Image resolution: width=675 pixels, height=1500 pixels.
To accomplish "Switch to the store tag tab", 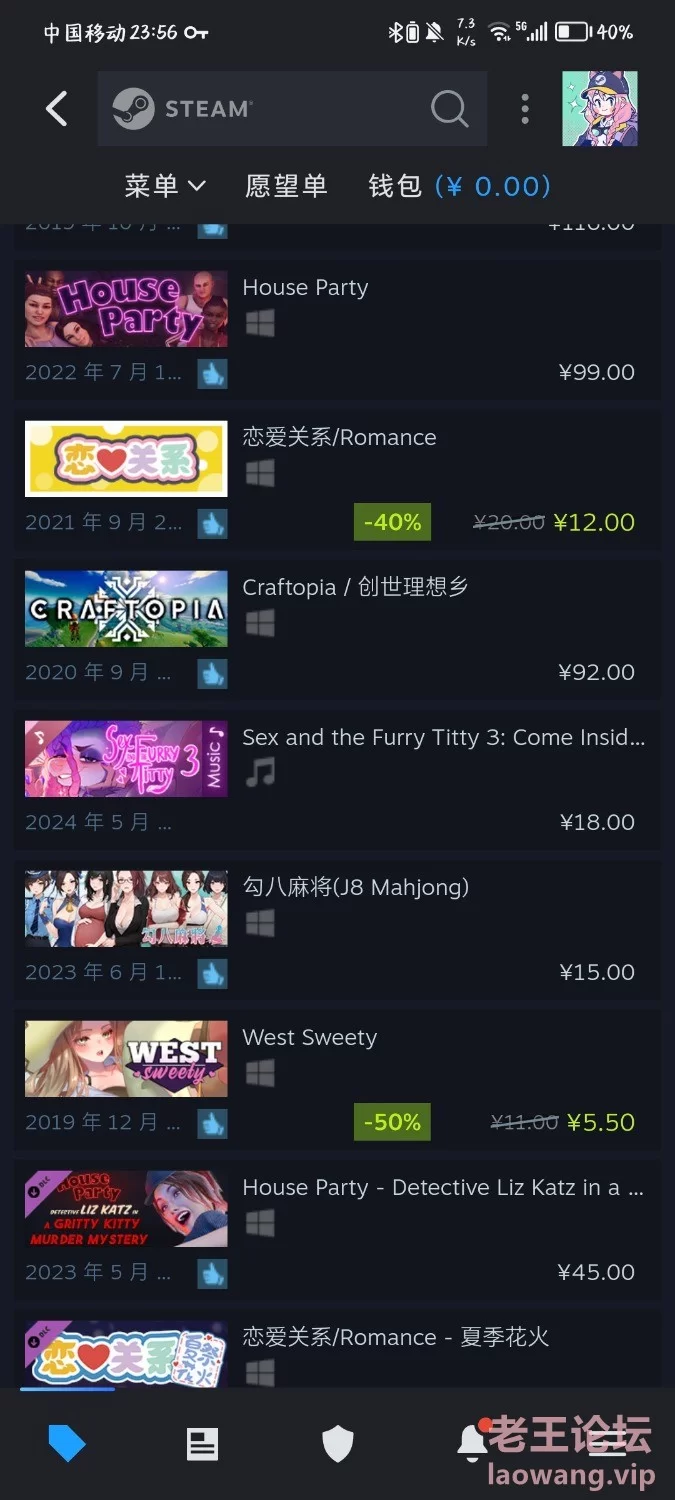I will point(67,1443).
